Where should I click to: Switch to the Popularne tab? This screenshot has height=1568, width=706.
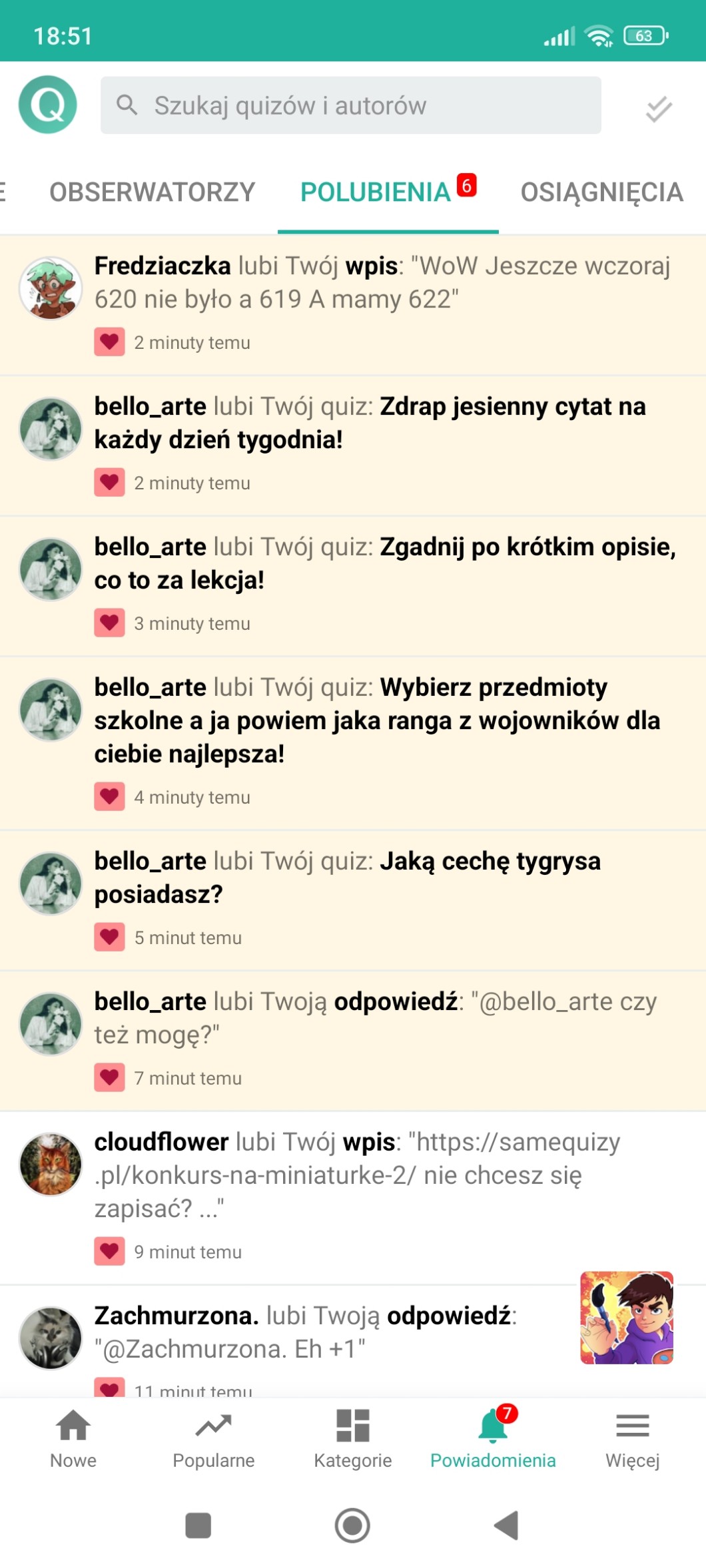coord(213,1439)
